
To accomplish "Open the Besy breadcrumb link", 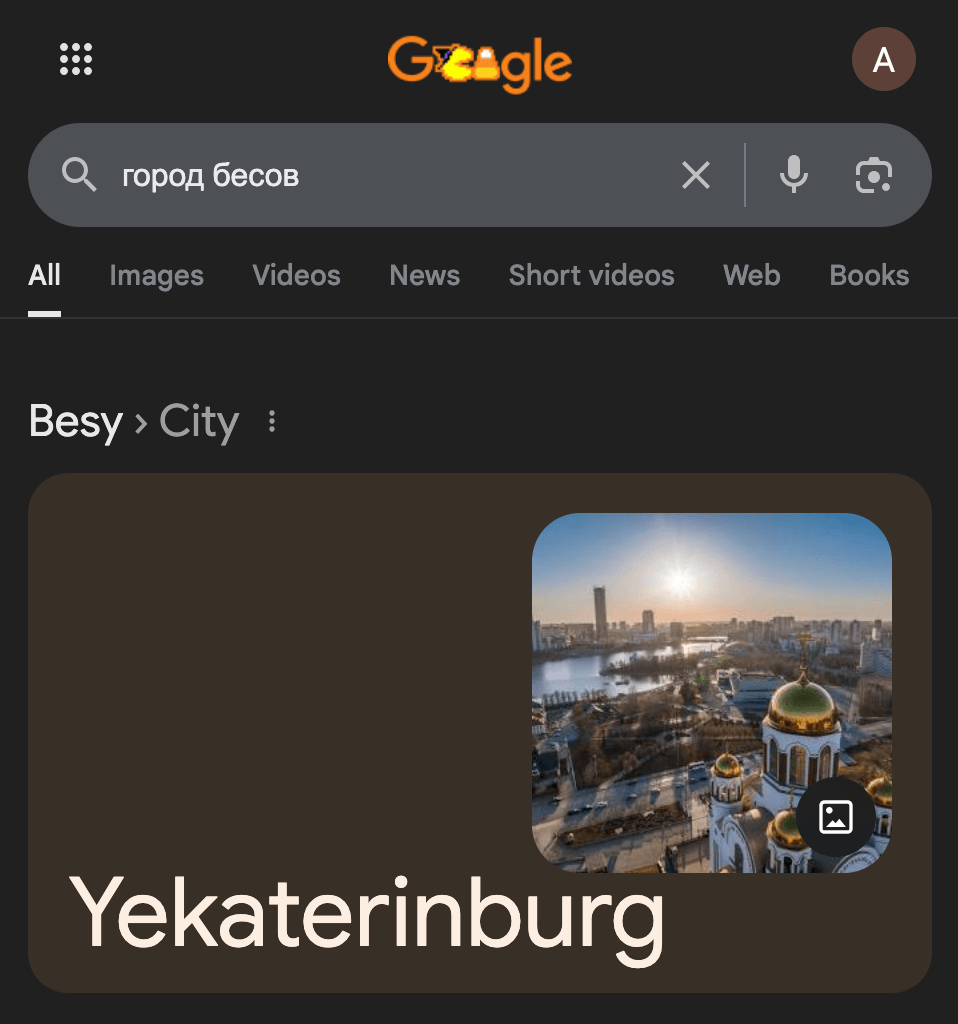I will (75, 422).
